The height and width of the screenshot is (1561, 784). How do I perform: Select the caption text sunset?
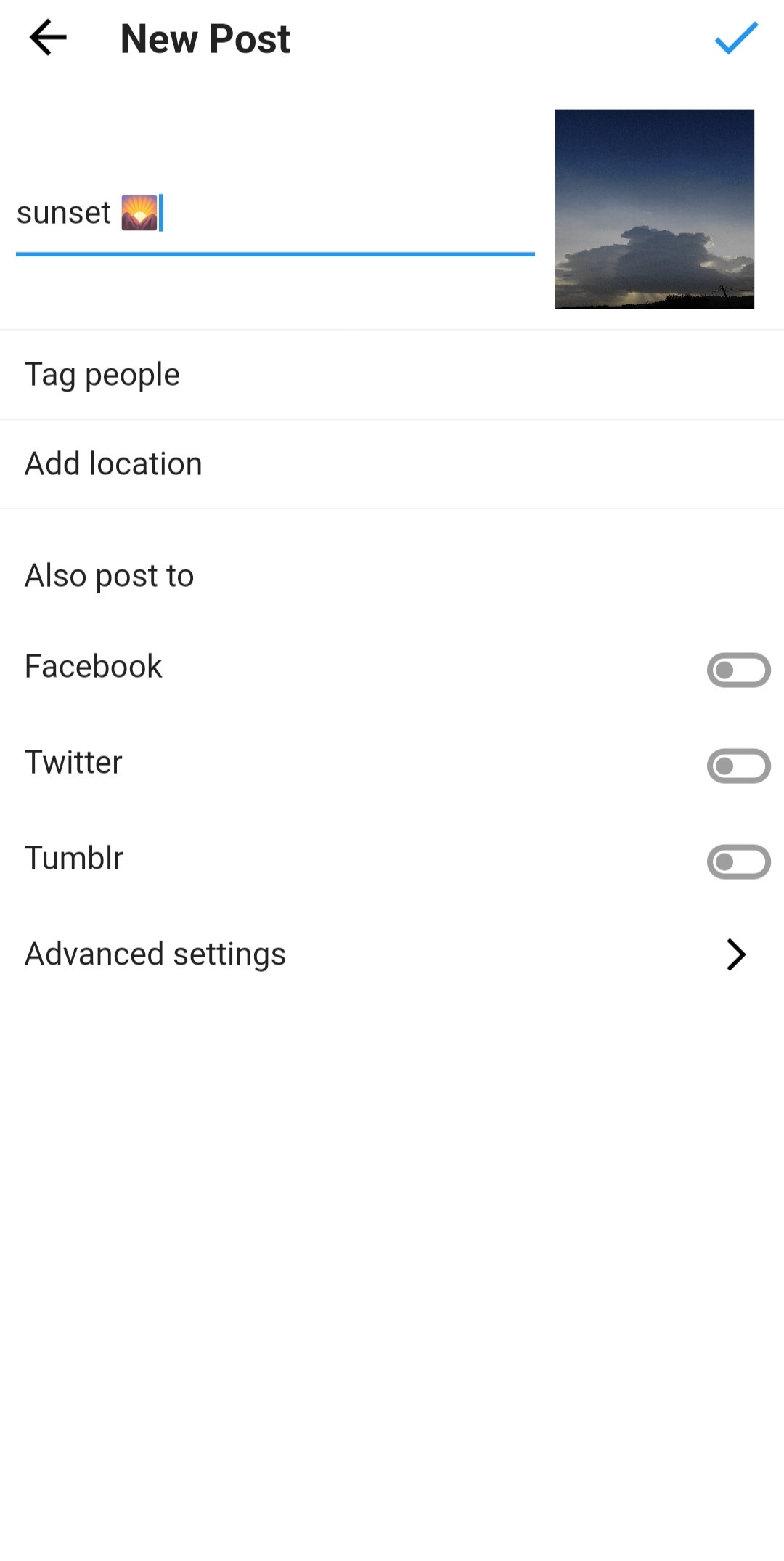pyautogui.click(x=65, y=213)
